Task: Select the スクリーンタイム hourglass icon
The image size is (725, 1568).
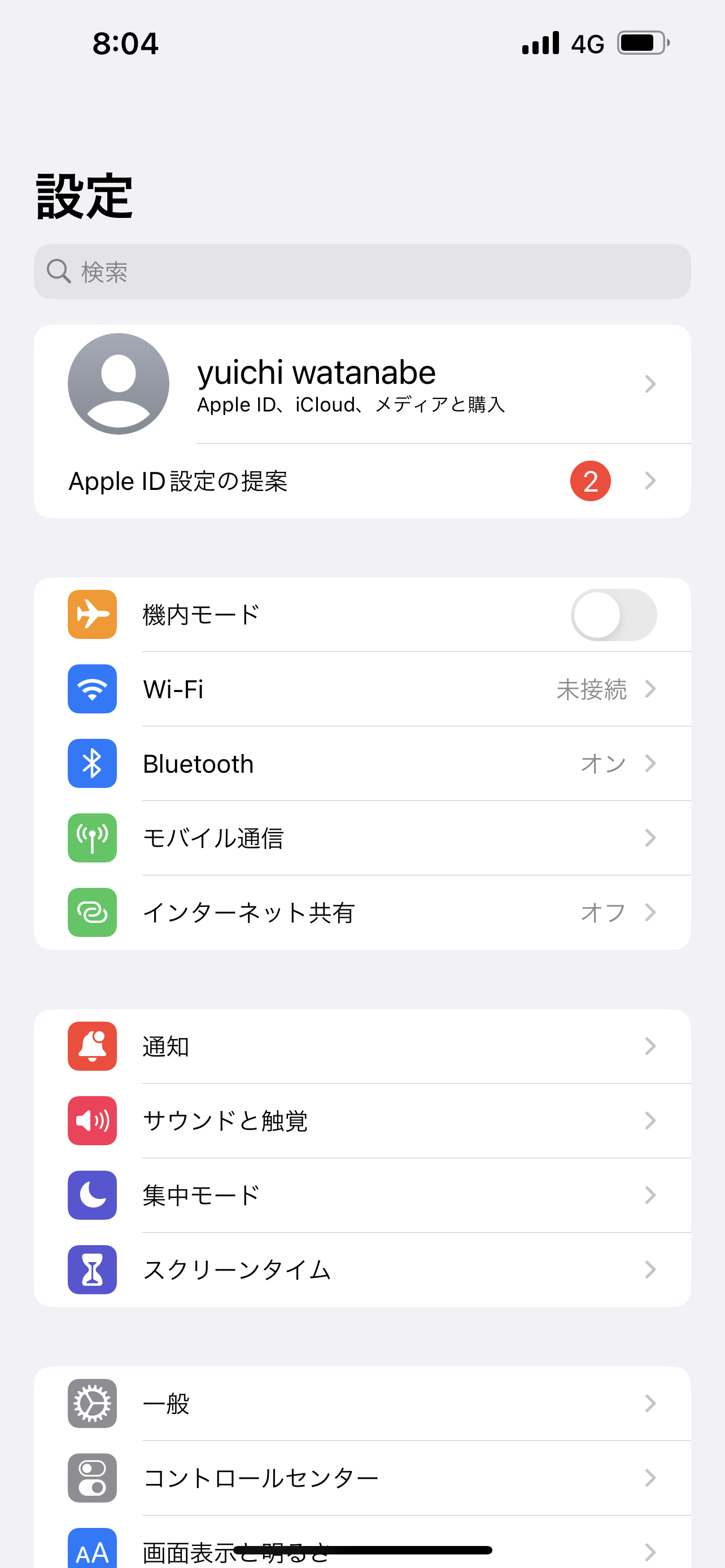Action: coord(92,1270)
